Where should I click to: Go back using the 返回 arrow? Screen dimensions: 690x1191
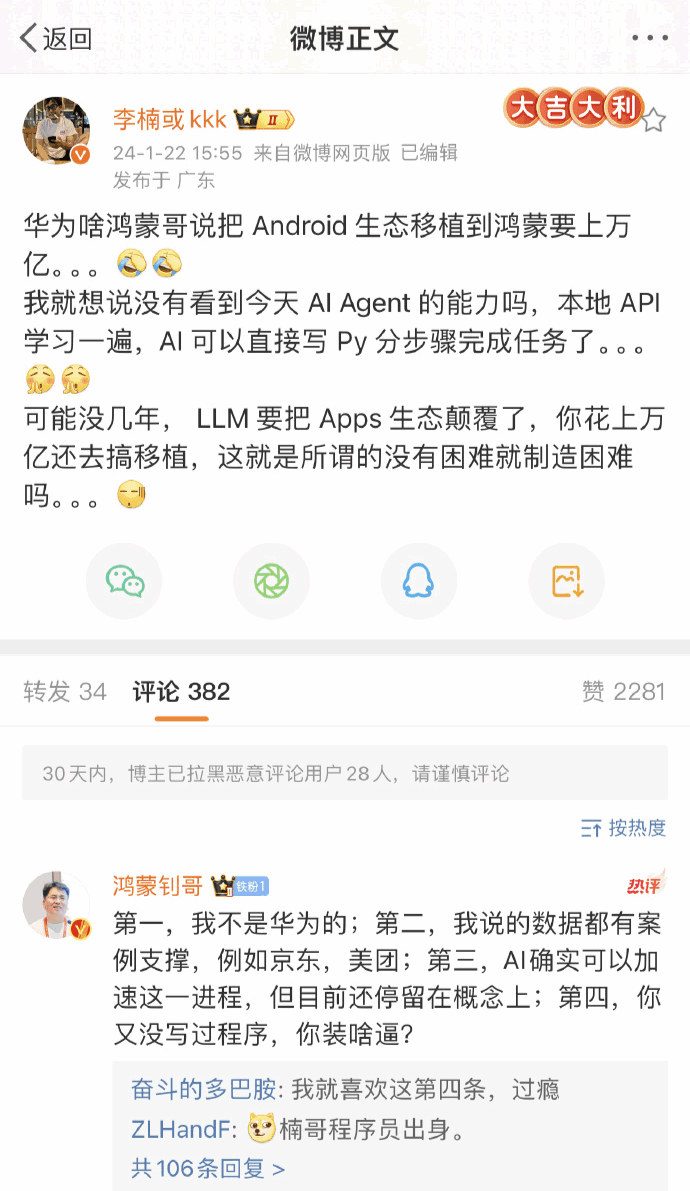(55, 39)
